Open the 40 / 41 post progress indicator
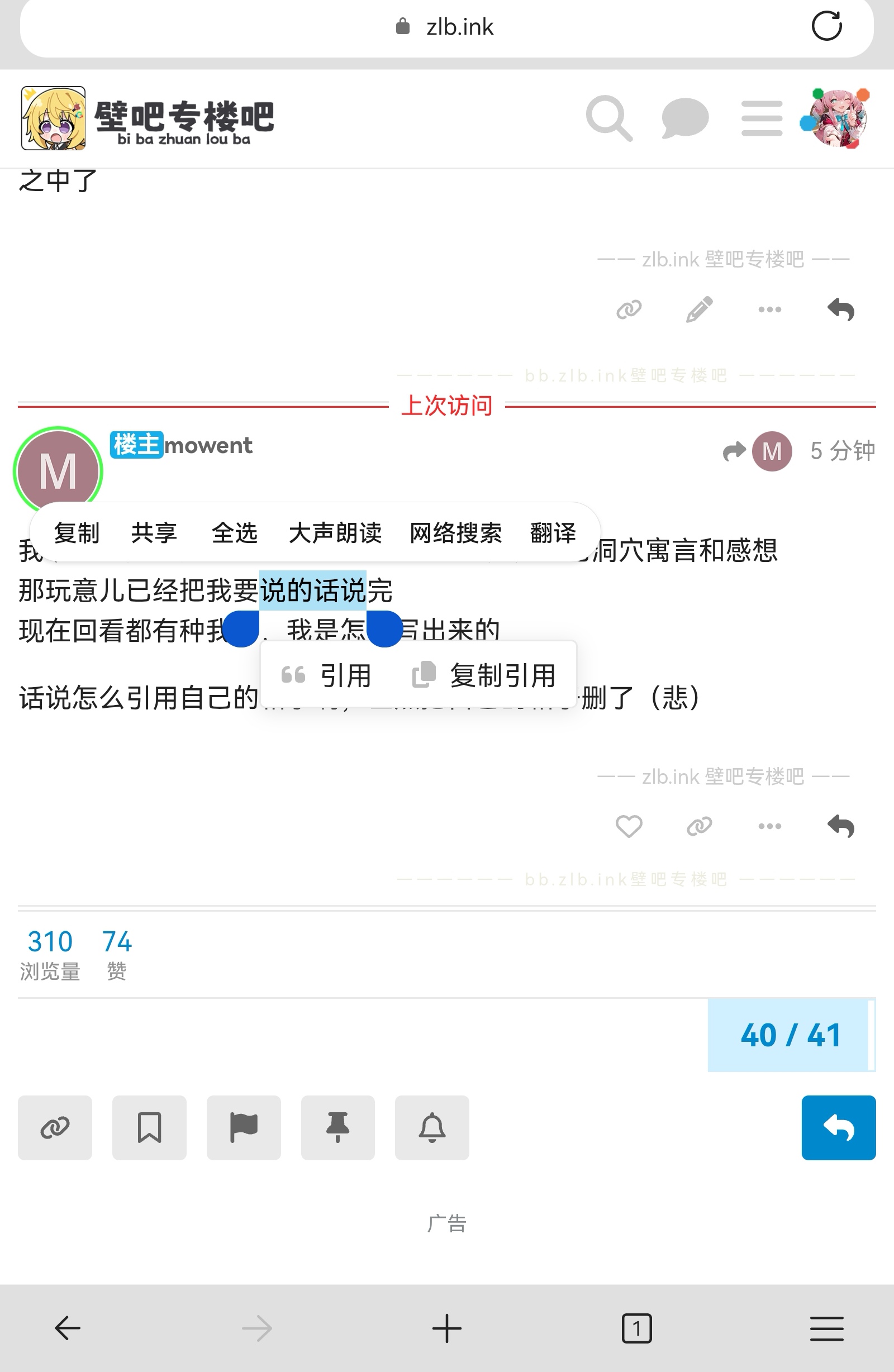The width and height of the screenshot is (894, 1372). pyautogui.click(x=790, y=1035)
